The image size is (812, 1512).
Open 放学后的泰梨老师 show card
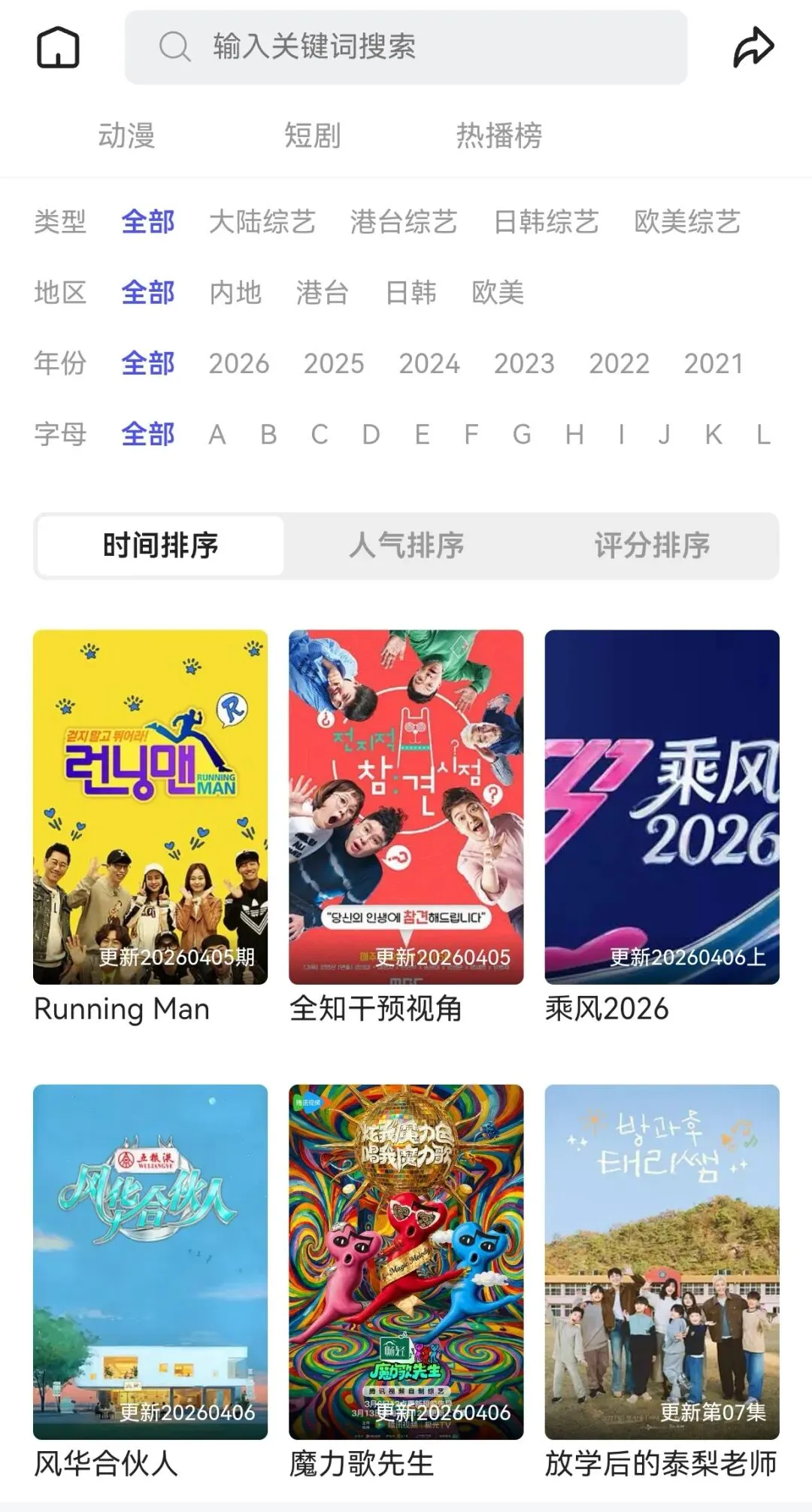(x=662, y=1262)
